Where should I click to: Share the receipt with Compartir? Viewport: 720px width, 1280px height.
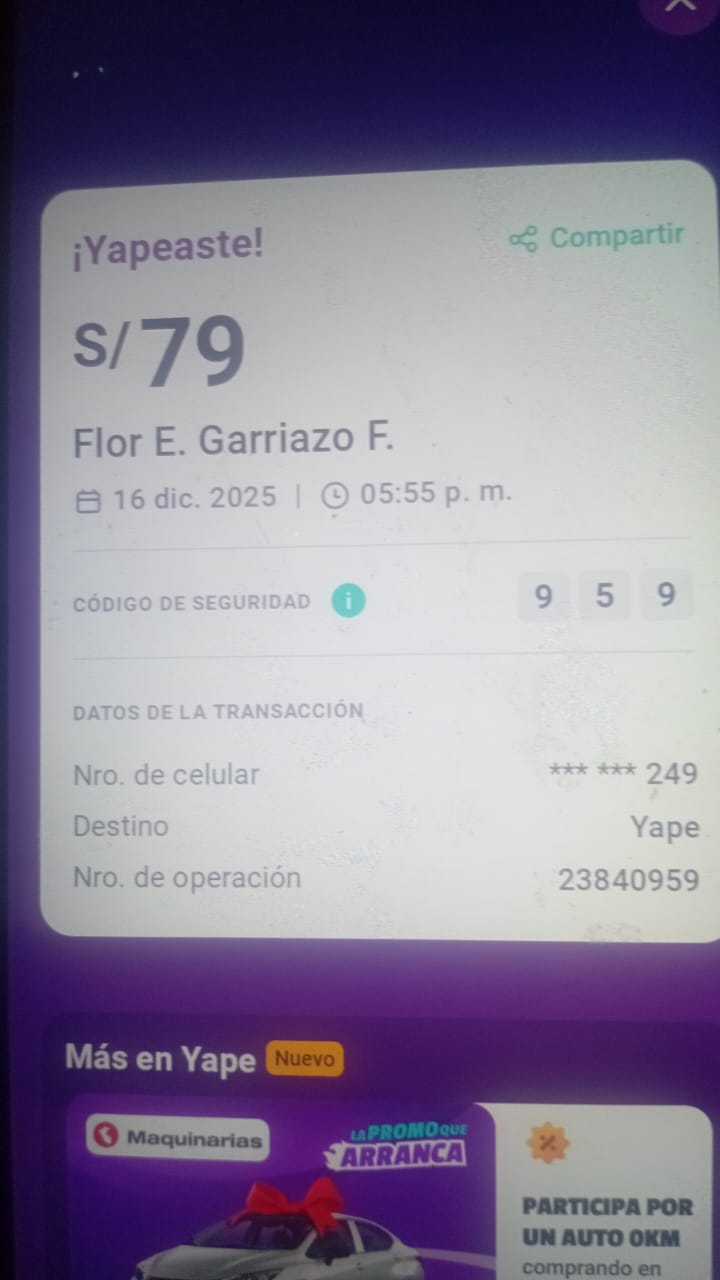pyautogui.click(x=597, y=237)
